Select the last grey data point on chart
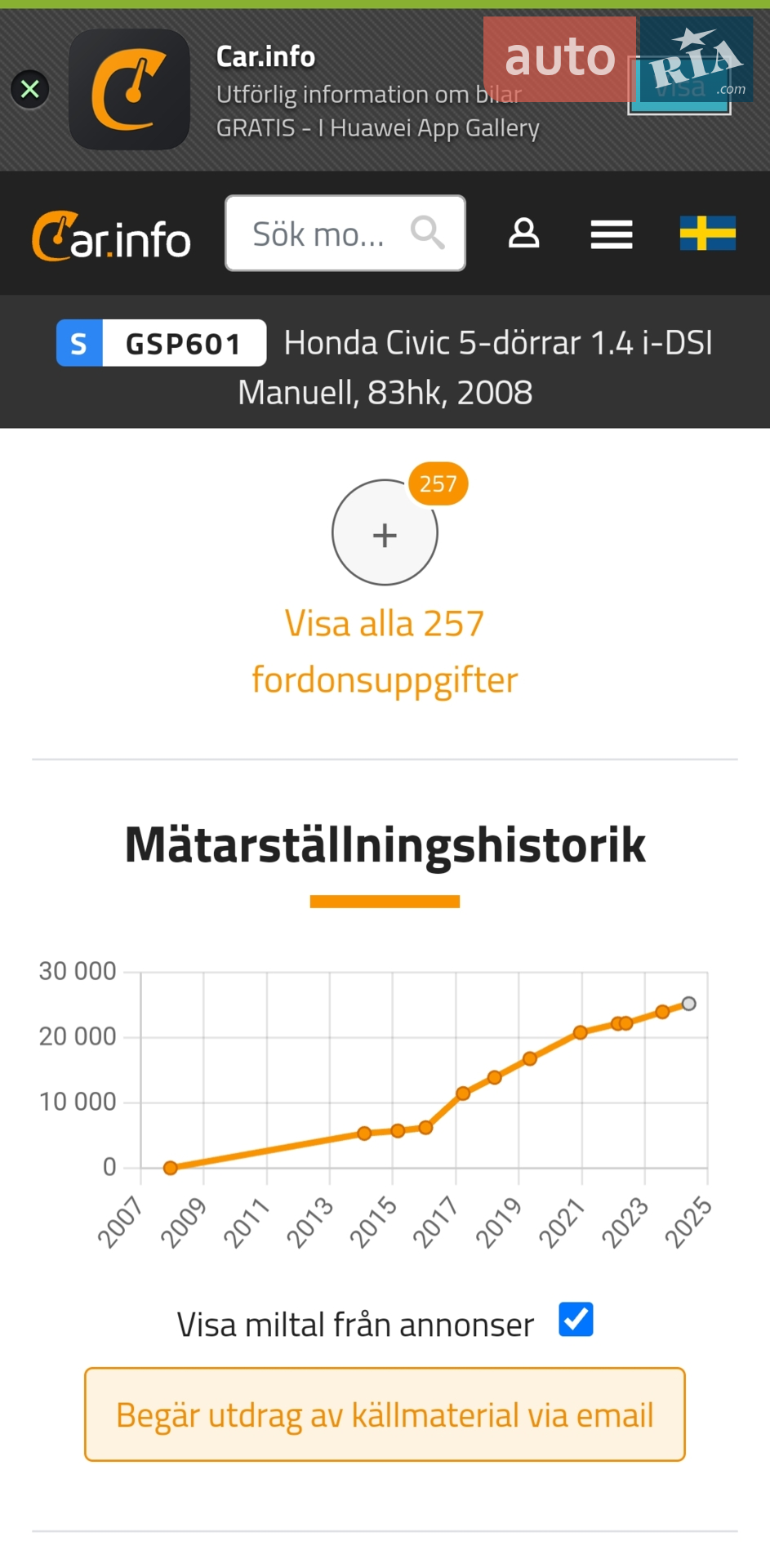The height and width of the screenshot is (1568, 770). tap(689, 1004)
